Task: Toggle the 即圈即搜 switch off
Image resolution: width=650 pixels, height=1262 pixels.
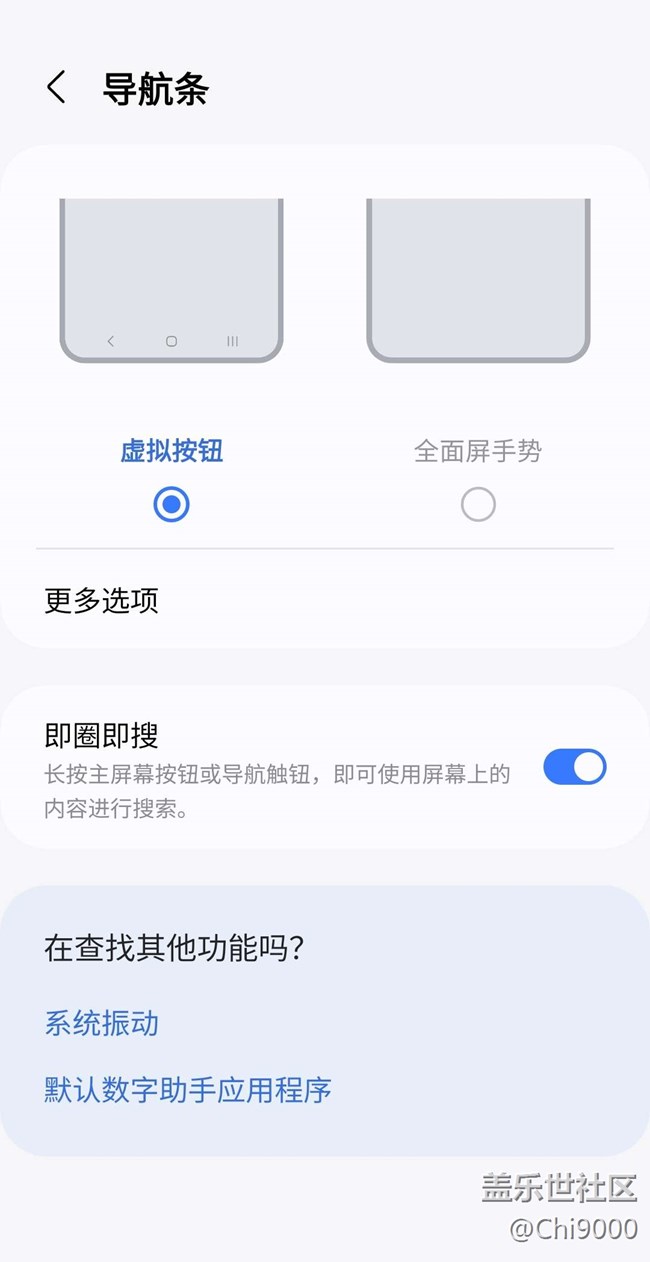Action: [x=574, y=767]
